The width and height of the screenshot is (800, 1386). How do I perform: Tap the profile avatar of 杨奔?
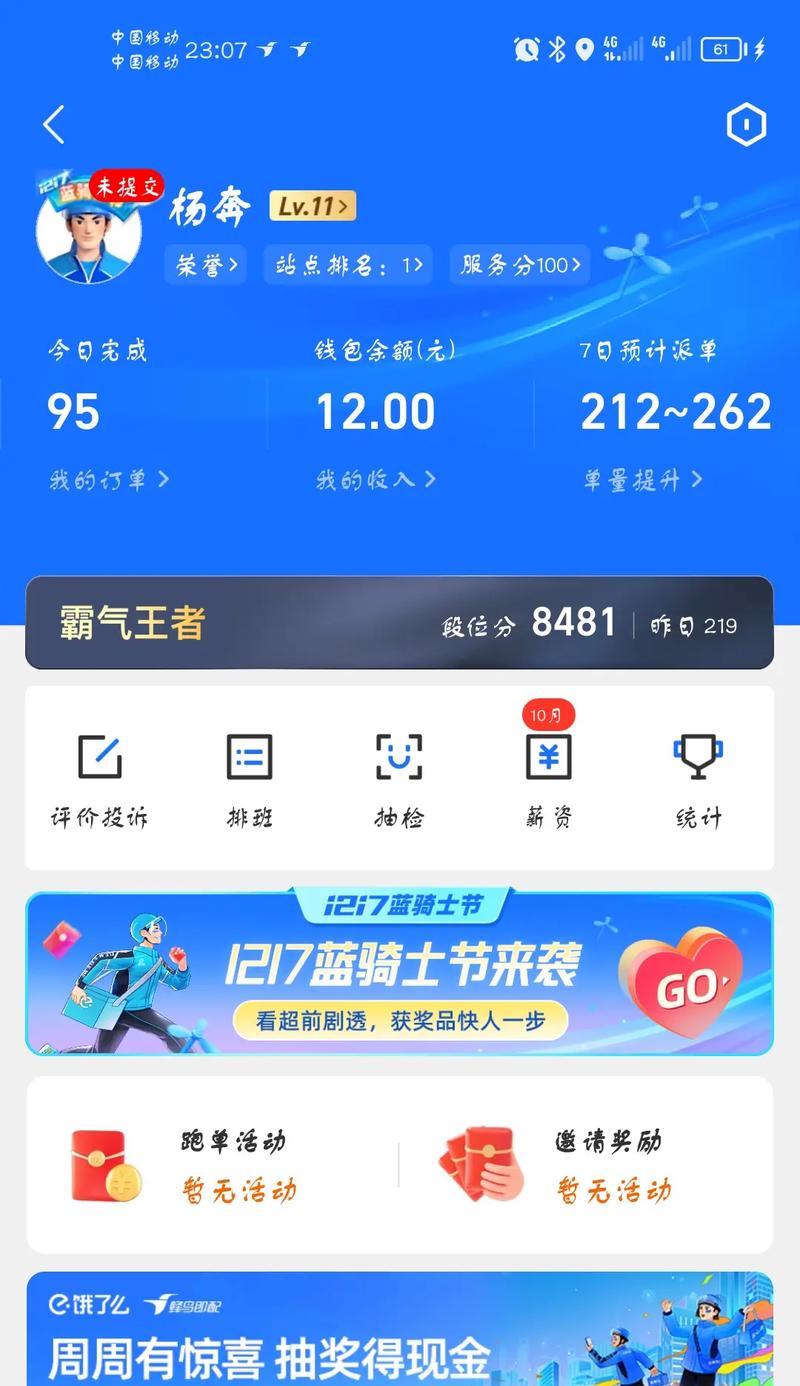tap(89, 232)
